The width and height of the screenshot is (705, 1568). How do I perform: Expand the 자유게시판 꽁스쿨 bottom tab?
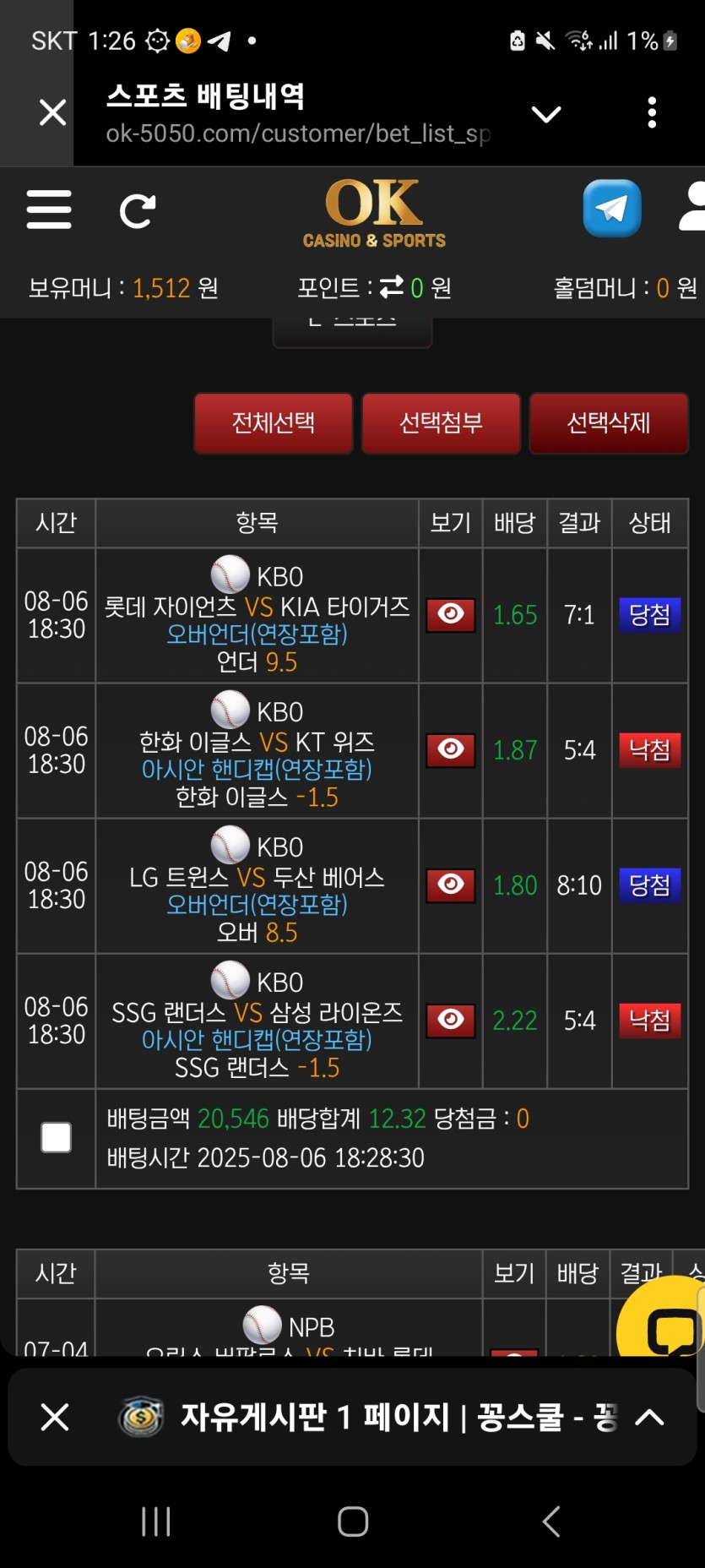point(649,1417)
